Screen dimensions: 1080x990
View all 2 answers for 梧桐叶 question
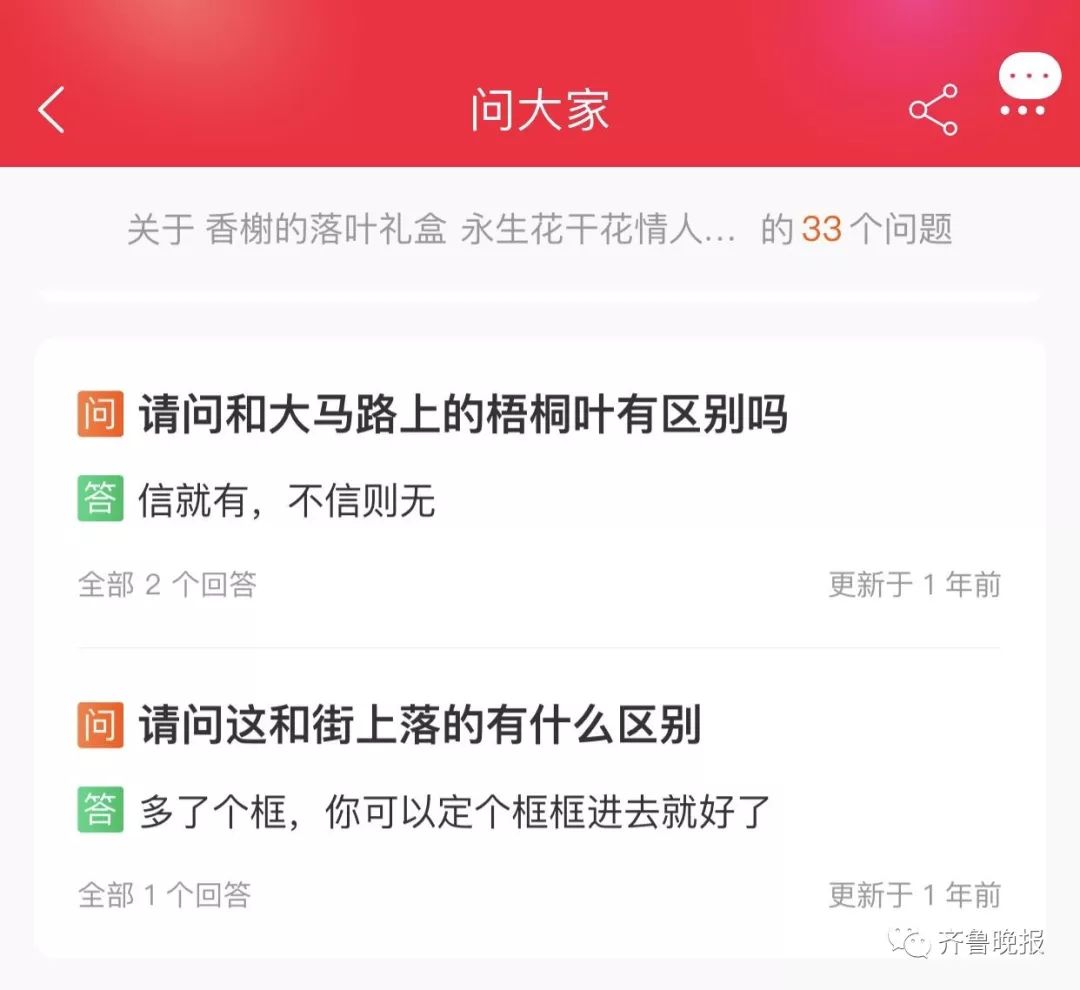(x=167, y=584)
